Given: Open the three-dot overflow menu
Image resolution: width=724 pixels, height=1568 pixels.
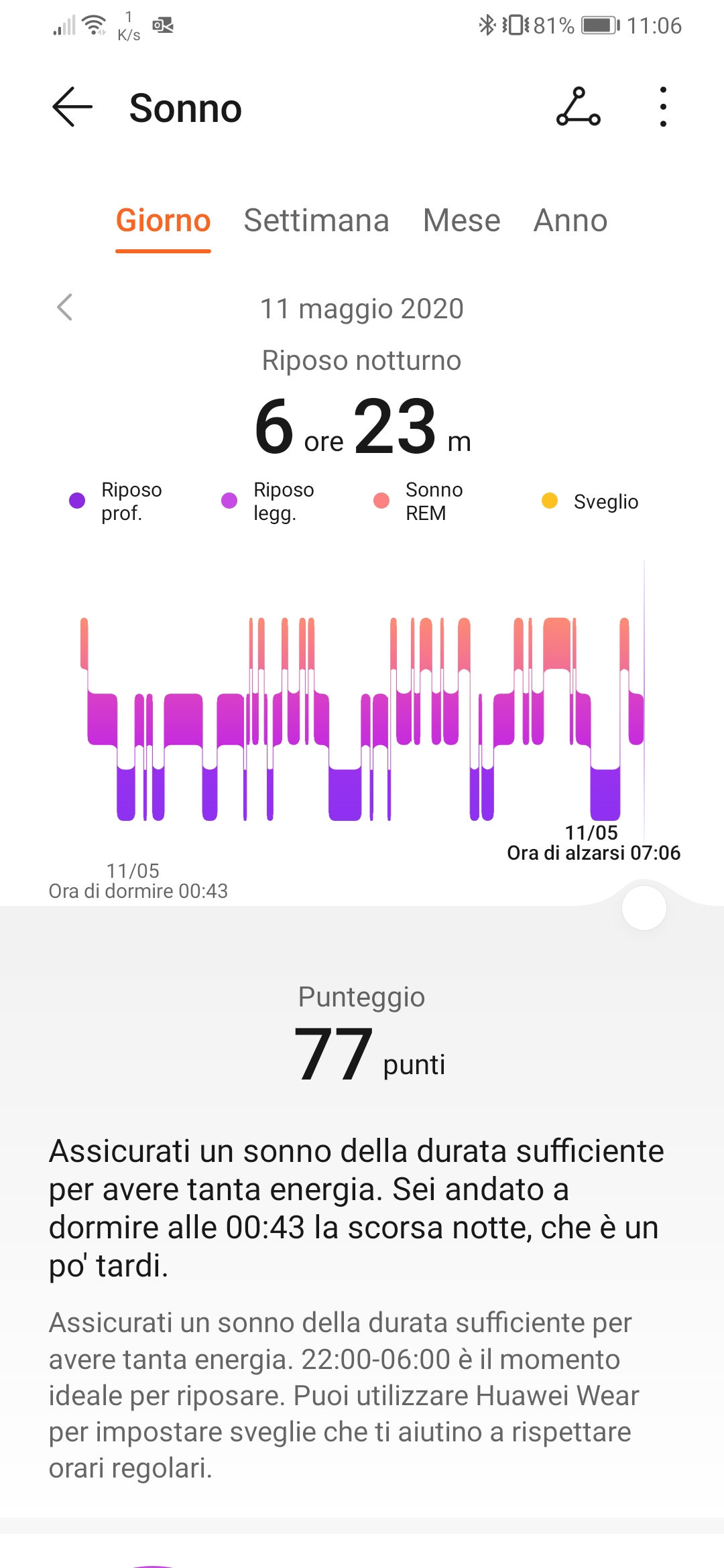Looking at the screenshot, I should [662, 107].
